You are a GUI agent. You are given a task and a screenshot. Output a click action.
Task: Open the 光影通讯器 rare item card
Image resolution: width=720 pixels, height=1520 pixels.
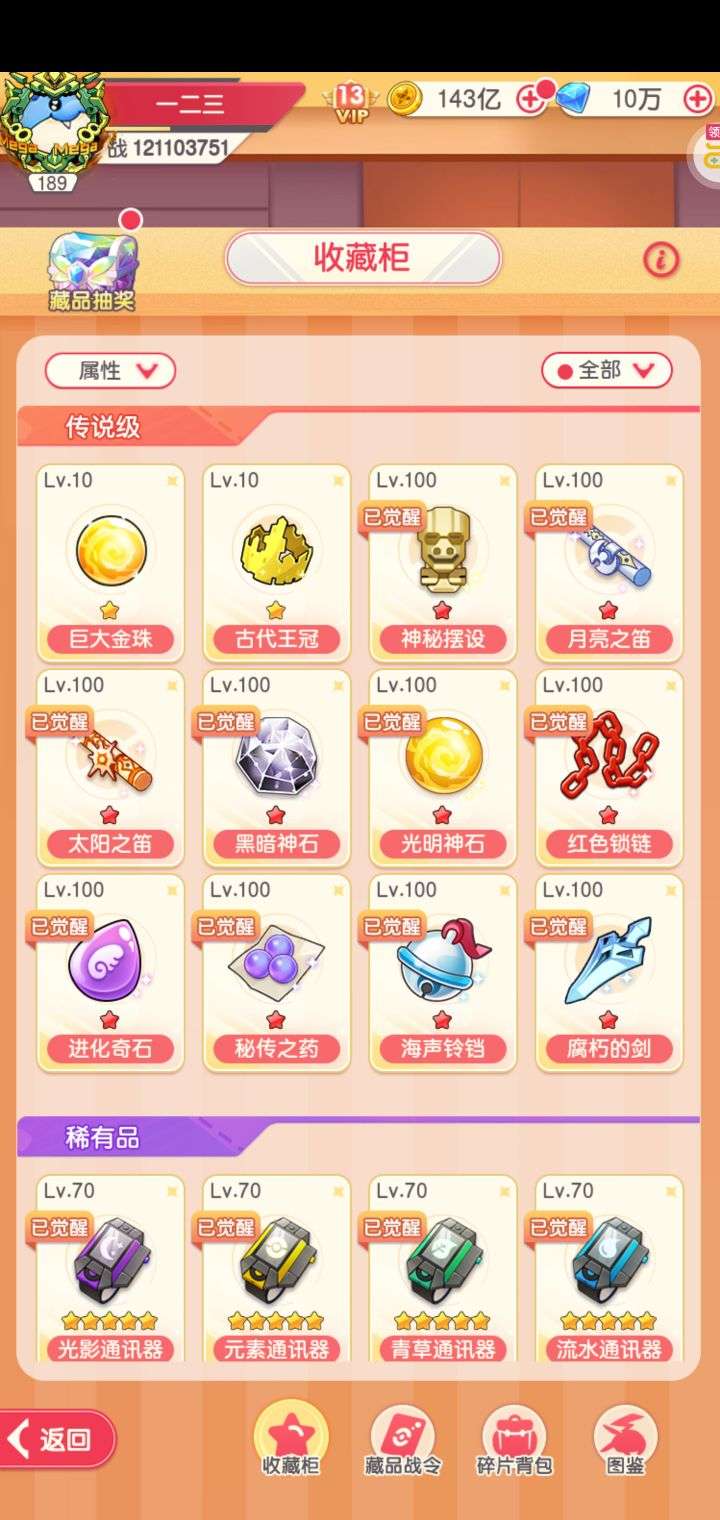tap(110, 1268)
